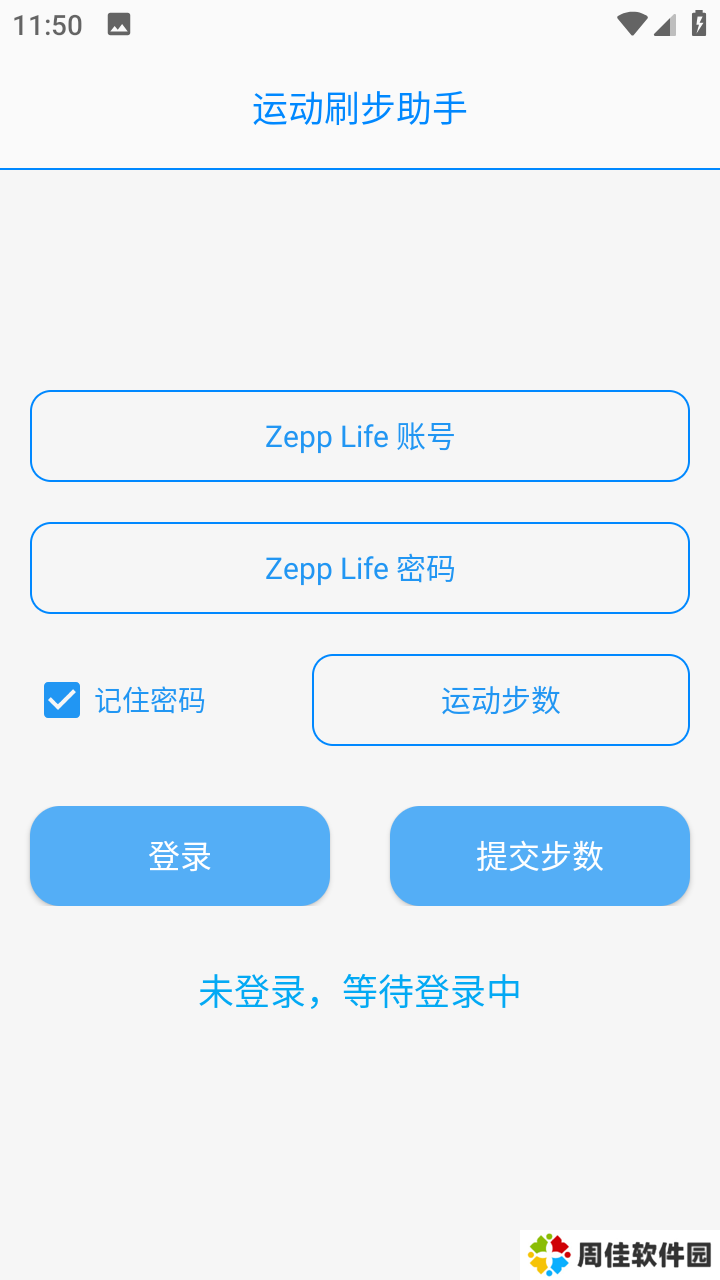
Task: Select the 运动步数 input field
Action: [500, 700]
